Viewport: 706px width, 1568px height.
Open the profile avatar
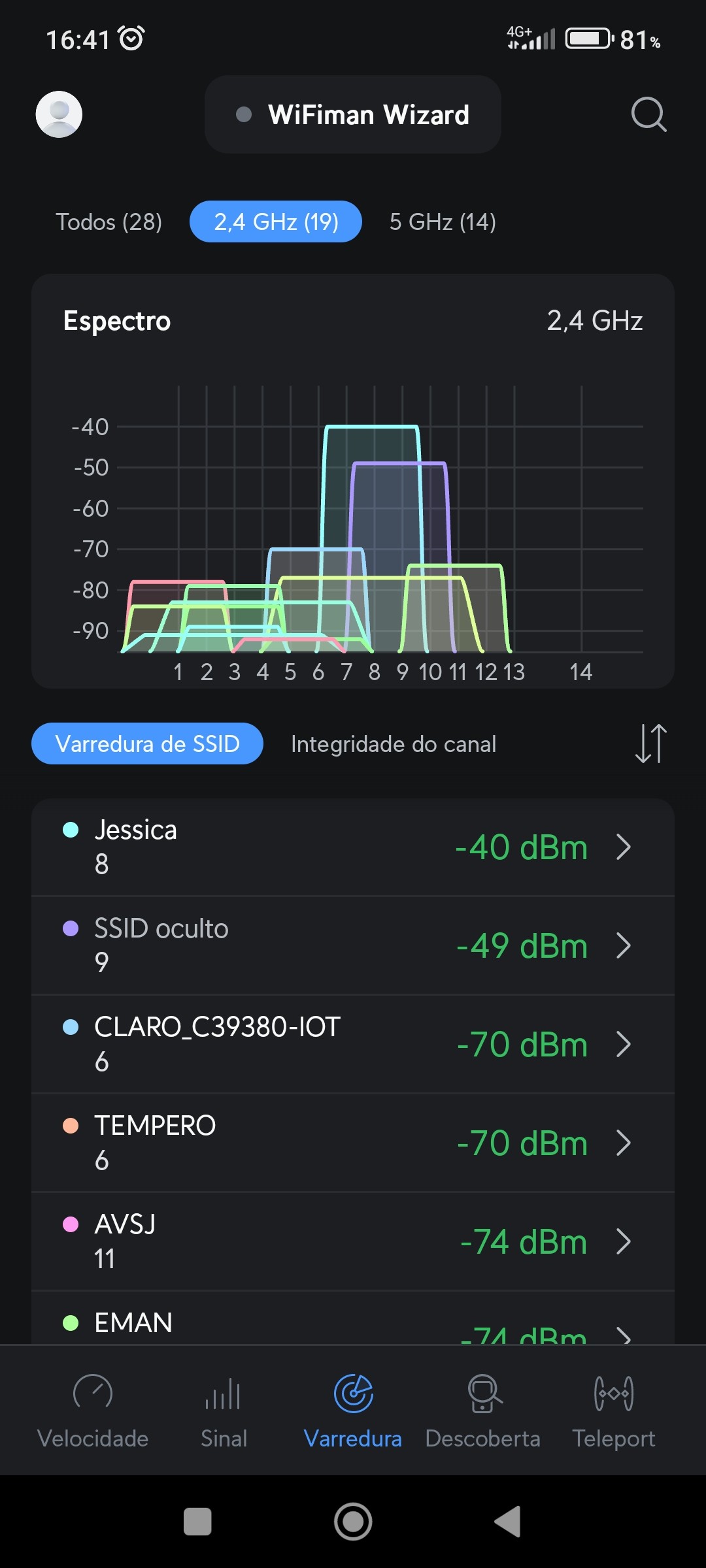(x=59, y=114)
